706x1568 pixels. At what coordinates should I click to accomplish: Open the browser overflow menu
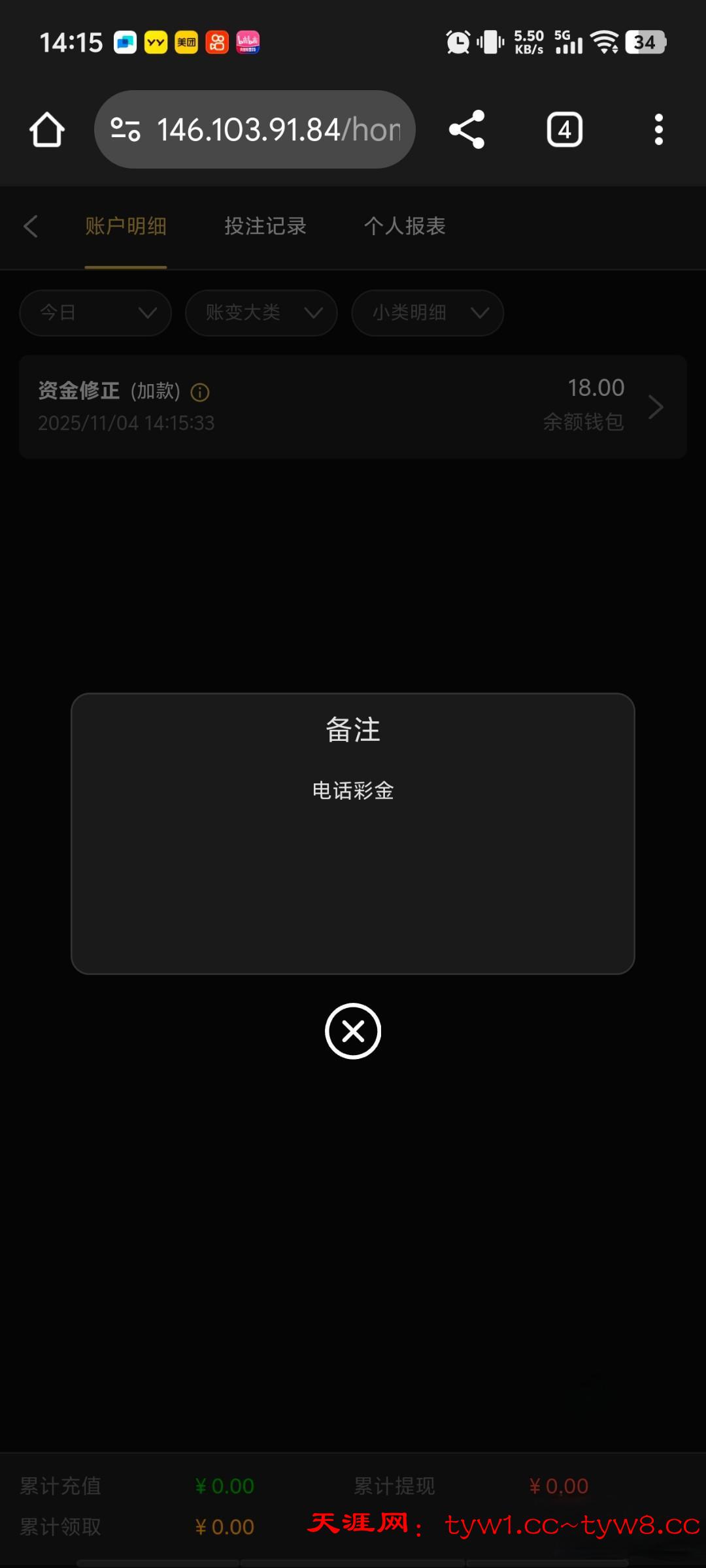[x=658, y=129]
